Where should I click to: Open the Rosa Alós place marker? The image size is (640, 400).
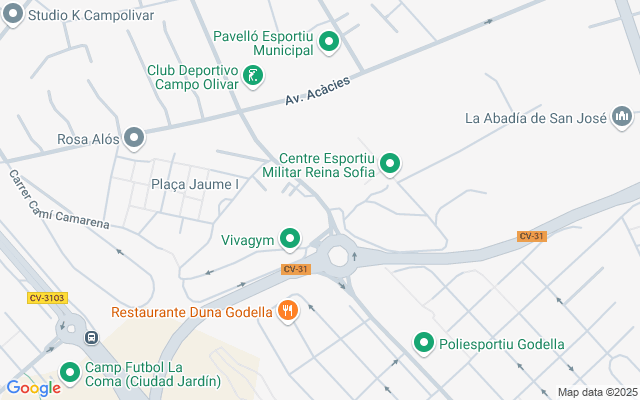point(133,138)
